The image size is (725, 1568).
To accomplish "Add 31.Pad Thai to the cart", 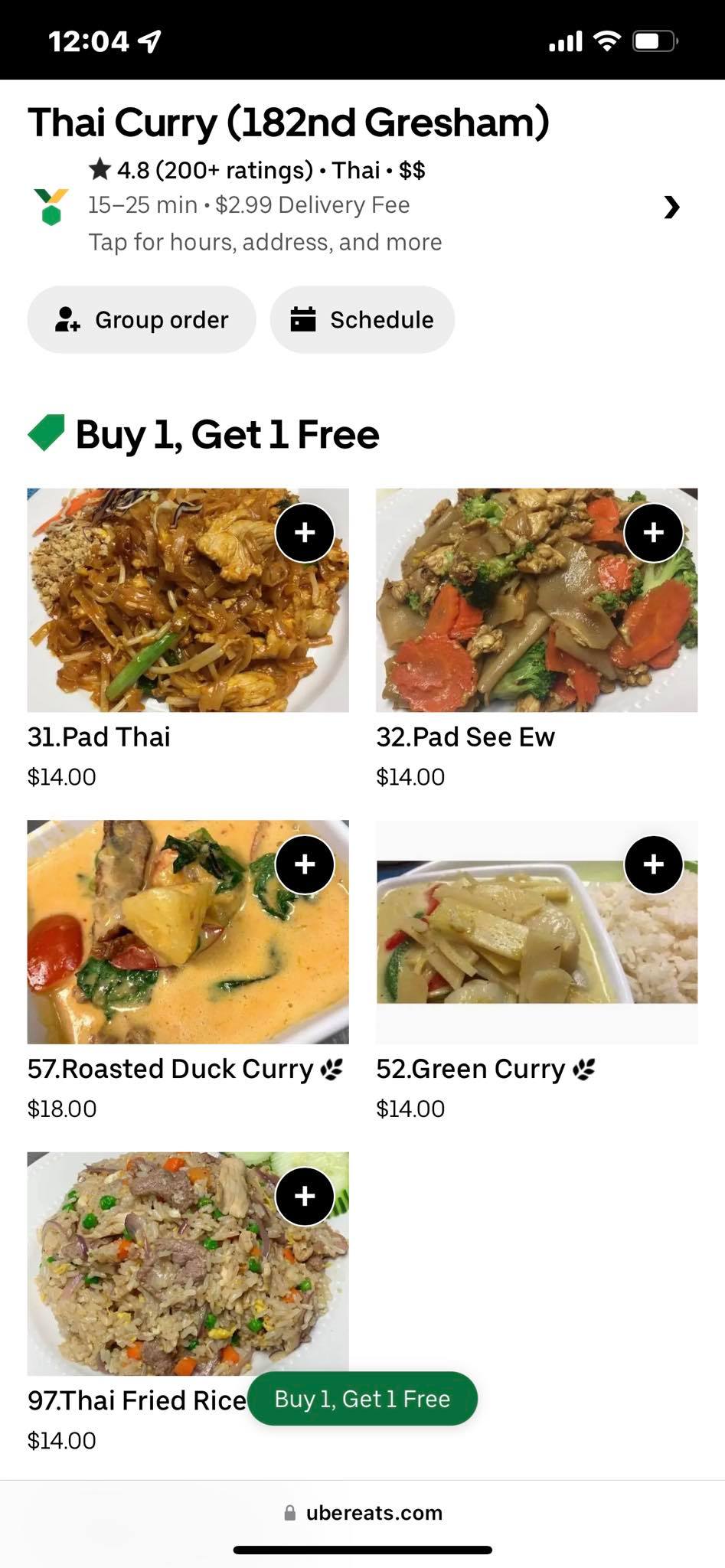I will click(x=305, y=532).
